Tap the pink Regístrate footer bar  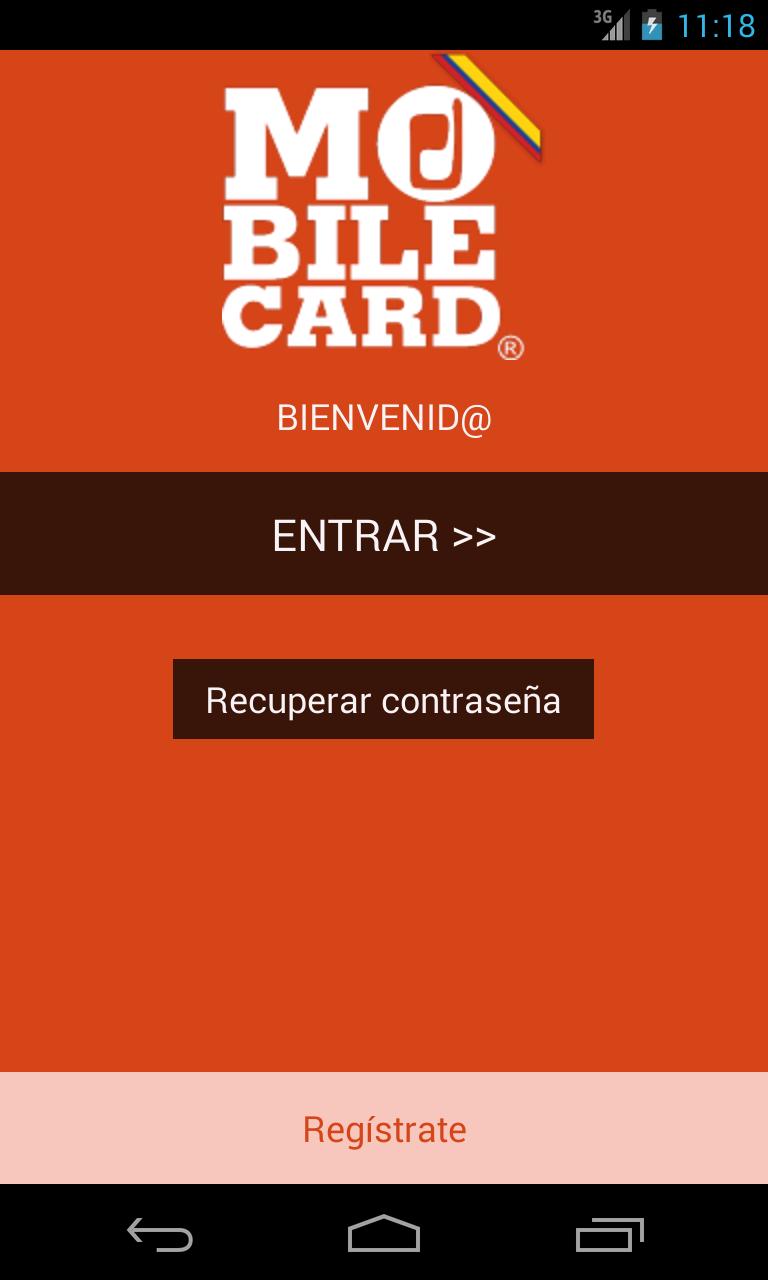pyautogui.click(x=383, y=1129)
